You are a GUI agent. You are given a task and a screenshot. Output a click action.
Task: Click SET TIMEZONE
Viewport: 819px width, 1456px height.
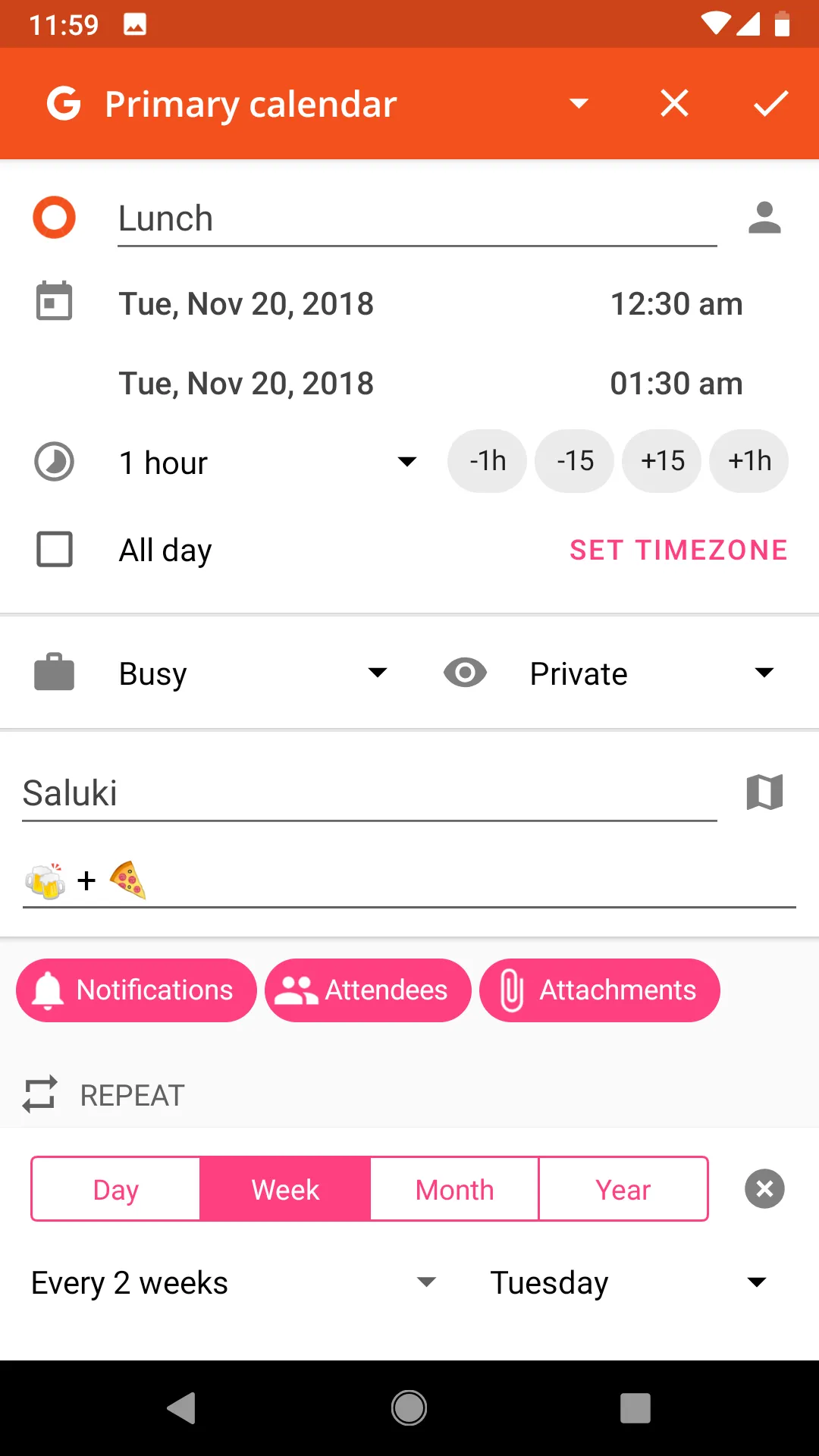[678, 550]
